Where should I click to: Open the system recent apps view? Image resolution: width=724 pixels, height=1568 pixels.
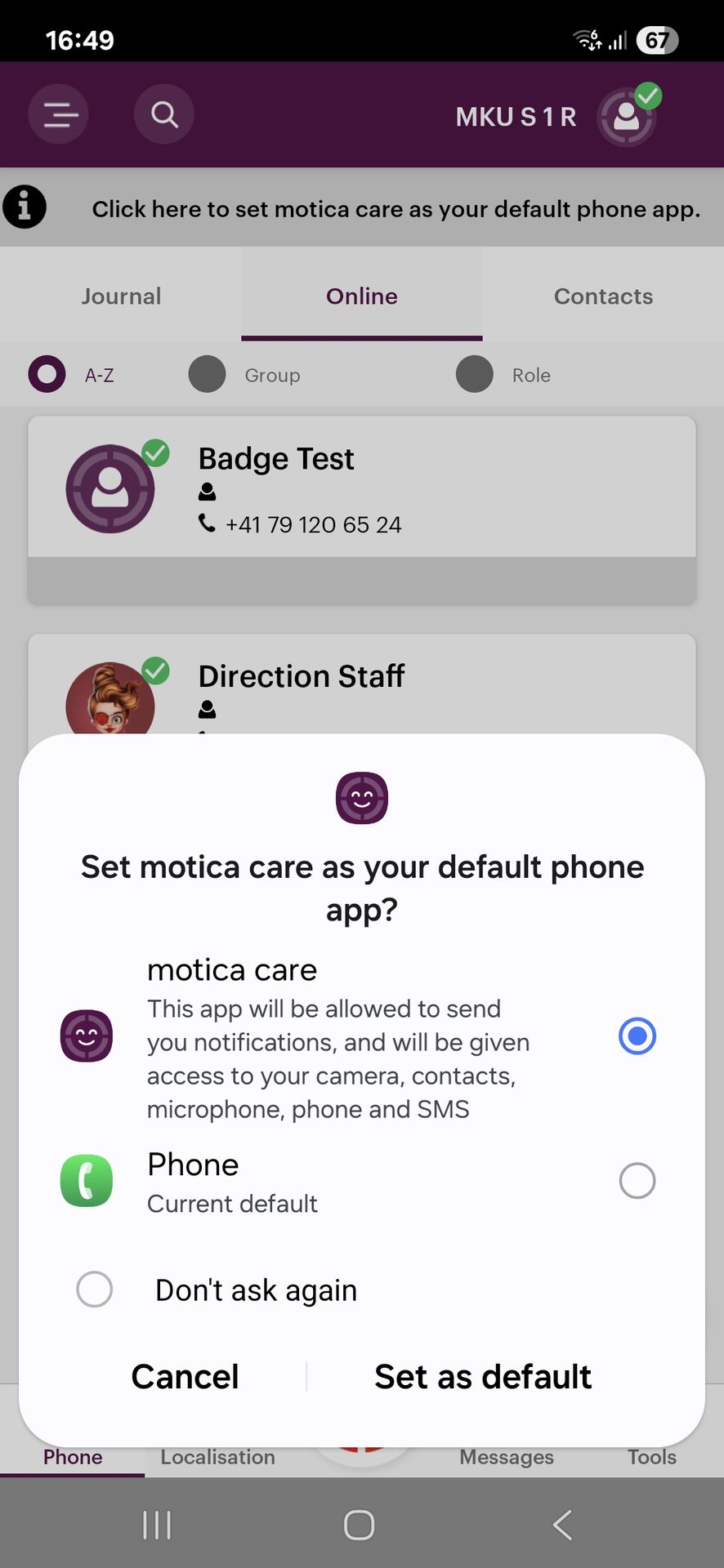click(157, 1525)
